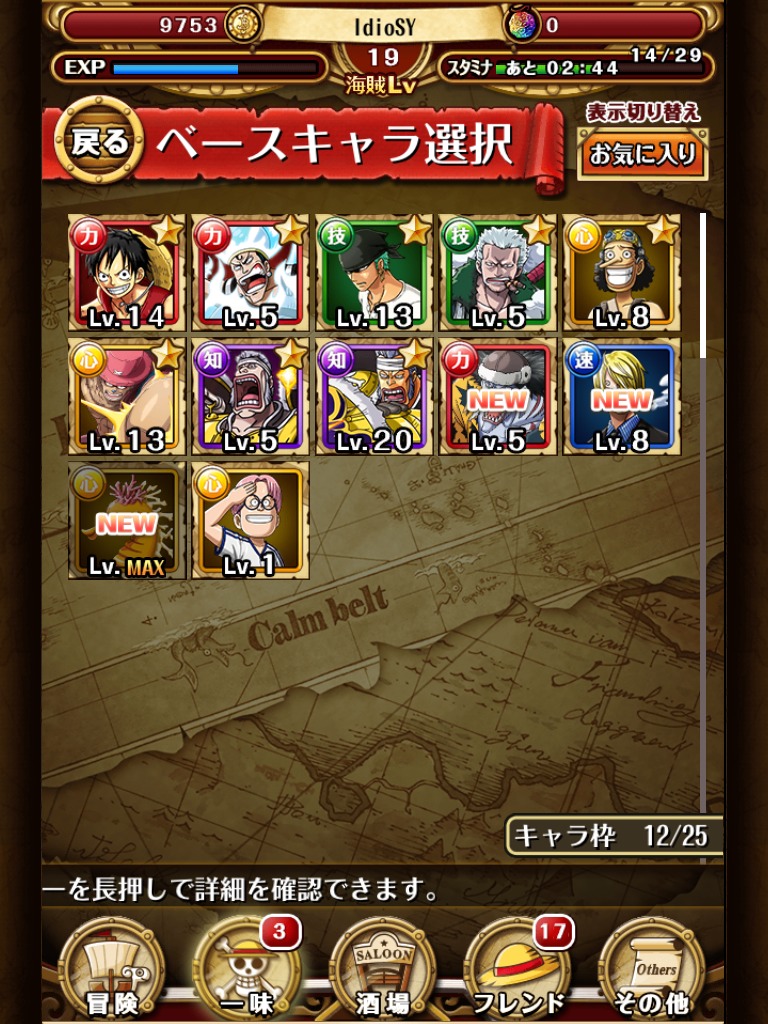Pick the Lv.MAX NEW character tile

click(126, 520)
